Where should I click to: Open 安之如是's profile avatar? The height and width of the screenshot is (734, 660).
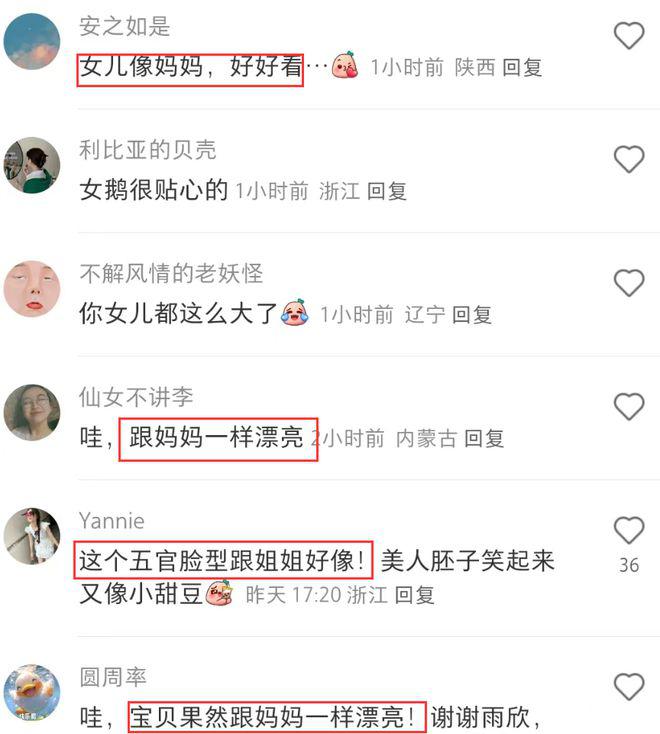32,41
